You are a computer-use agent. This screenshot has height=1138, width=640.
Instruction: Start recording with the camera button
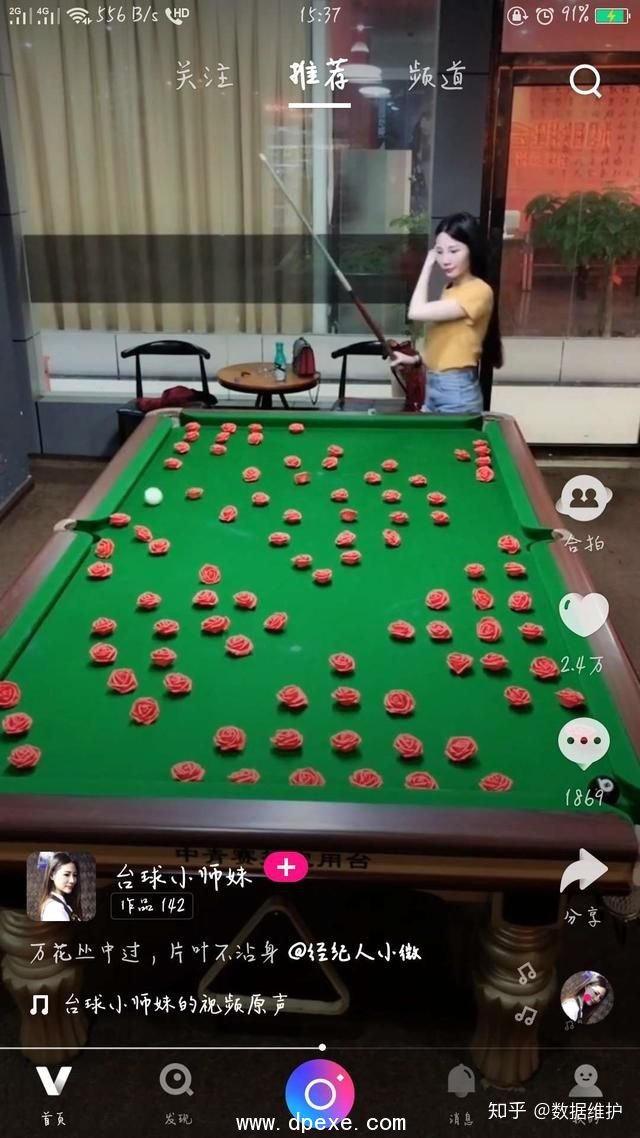click(x=320, y=1094)
